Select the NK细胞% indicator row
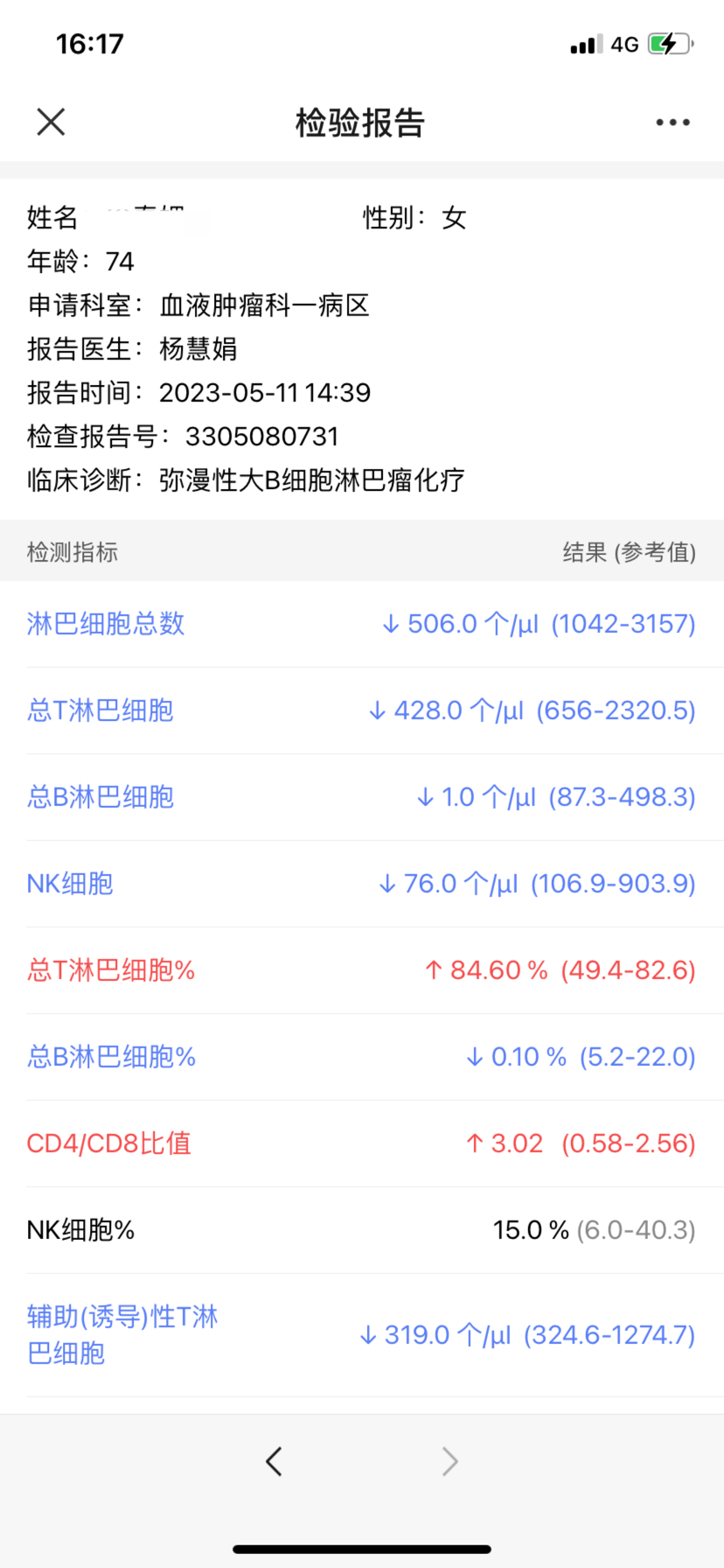Image resolution: width=724 pixels, height=1568 pixels. (x=362, y=1230)
